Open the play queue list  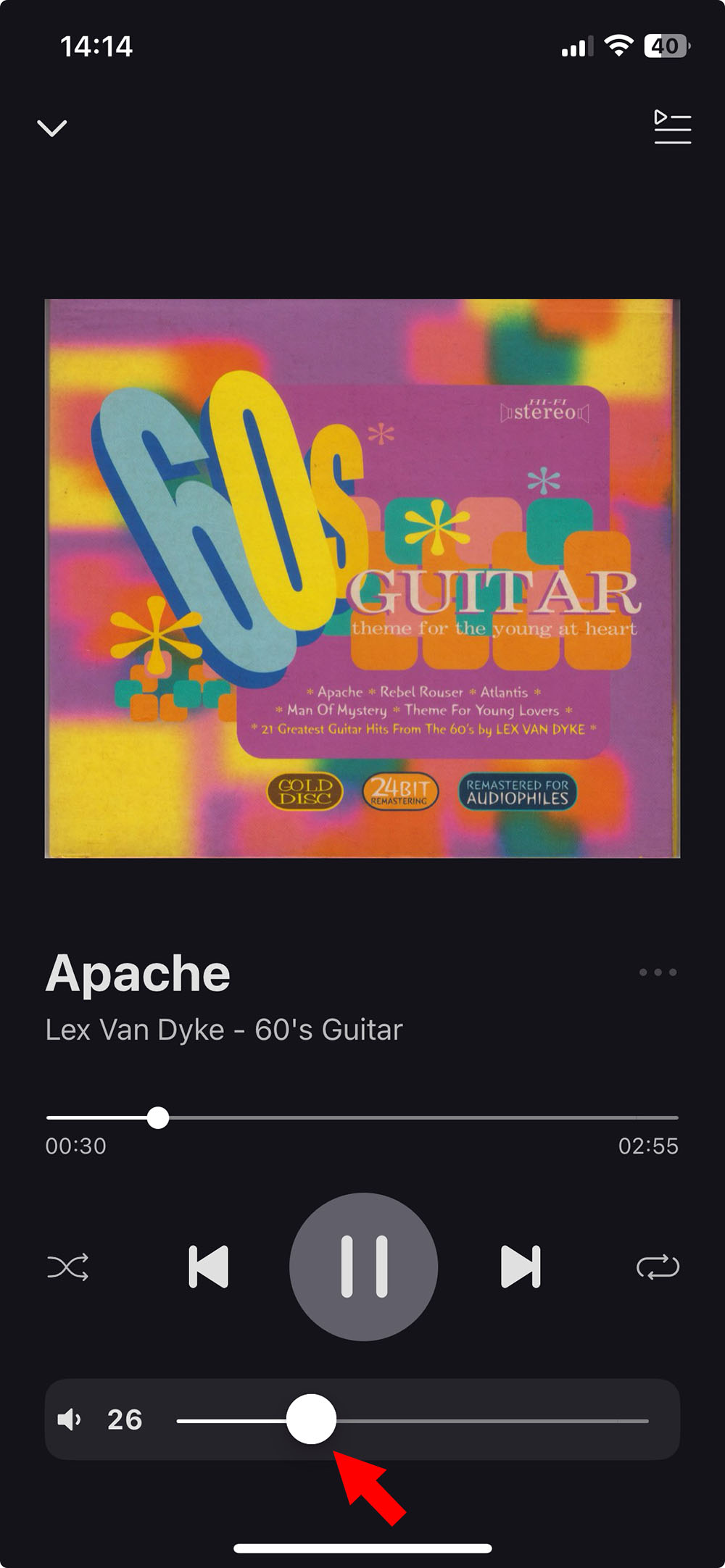[x=672, y=128]
